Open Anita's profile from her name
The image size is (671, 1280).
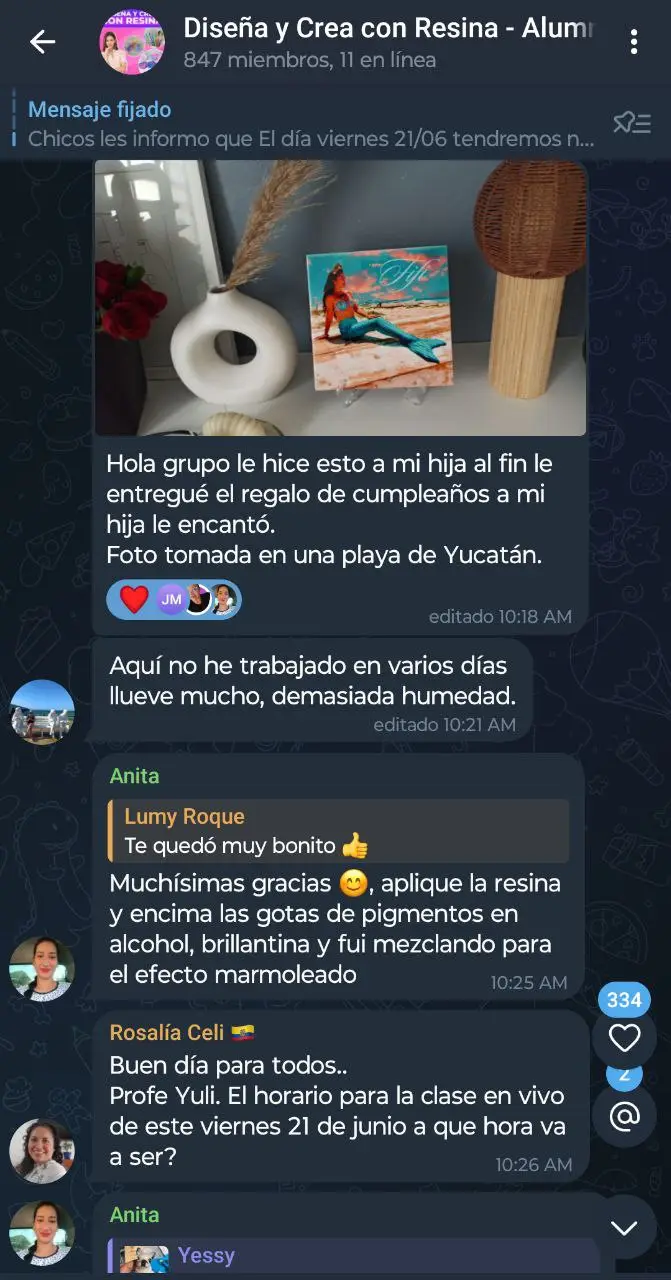tap(134, 776)
